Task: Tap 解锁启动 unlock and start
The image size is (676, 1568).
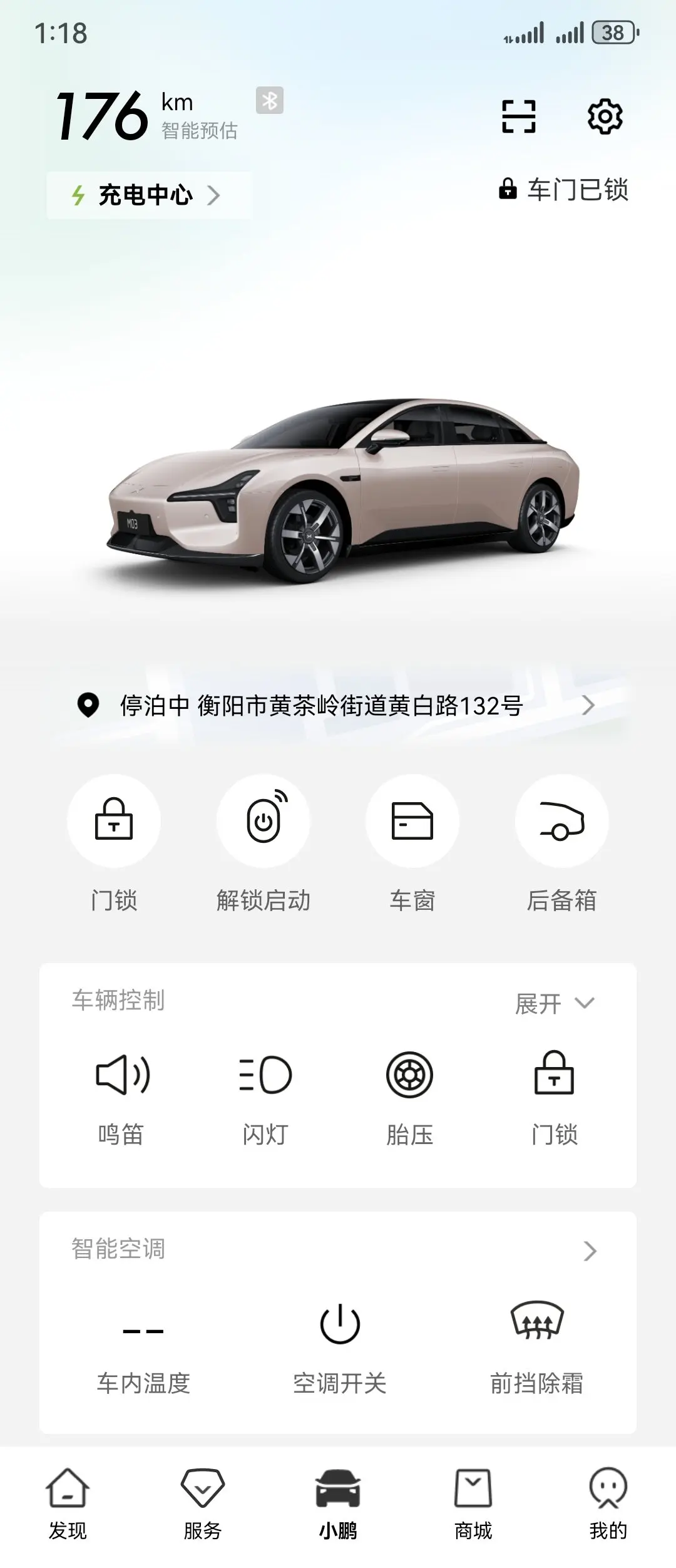Action: tap(264, 821)
